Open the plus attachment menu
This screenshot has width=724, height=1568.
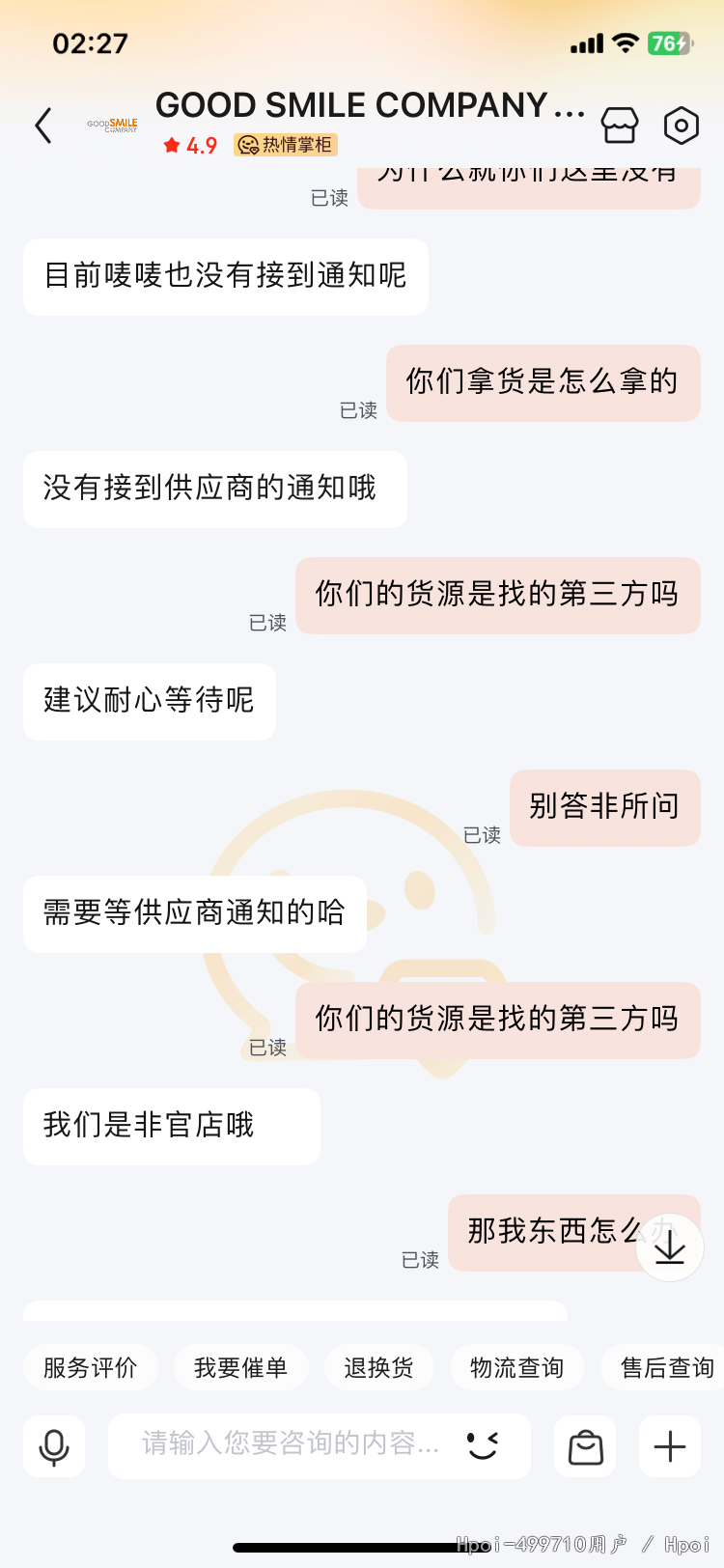[669, 1446]
